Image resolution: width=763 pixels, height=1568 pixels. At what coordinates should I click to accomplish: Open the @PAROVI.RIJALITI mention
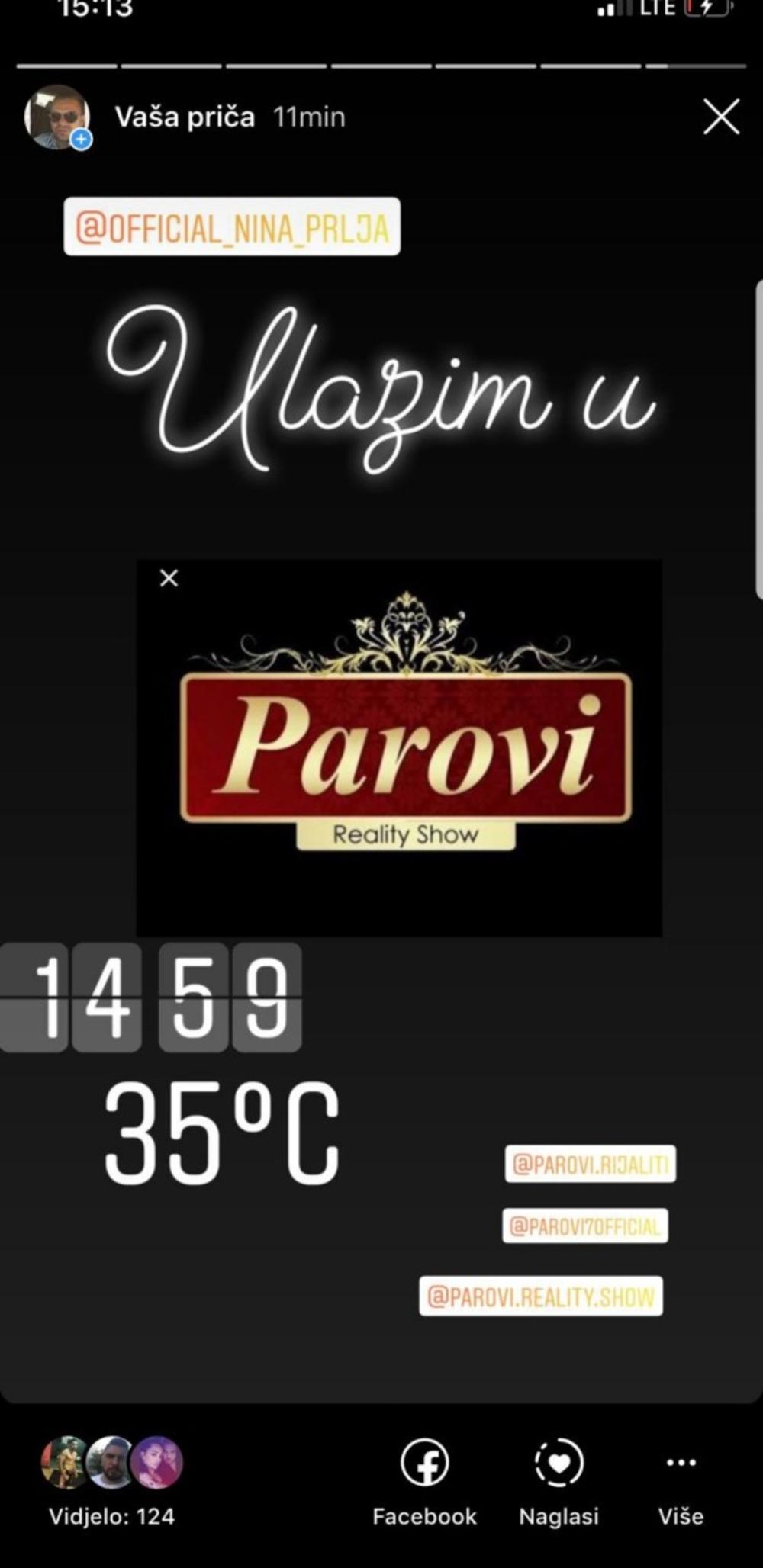coord(590,1164)
